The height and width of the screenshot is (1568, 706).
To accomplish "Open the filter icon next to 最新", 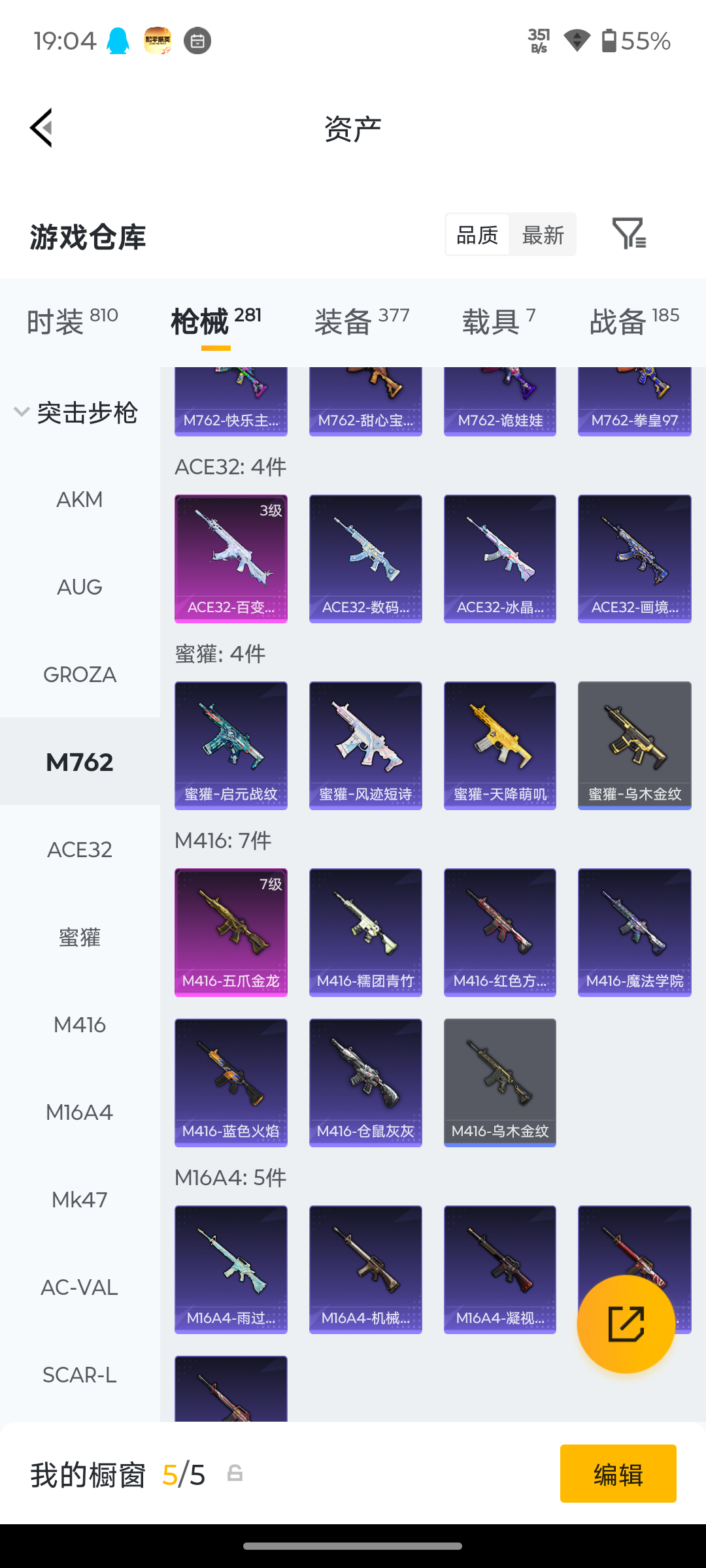I will (x=629, y=233).
